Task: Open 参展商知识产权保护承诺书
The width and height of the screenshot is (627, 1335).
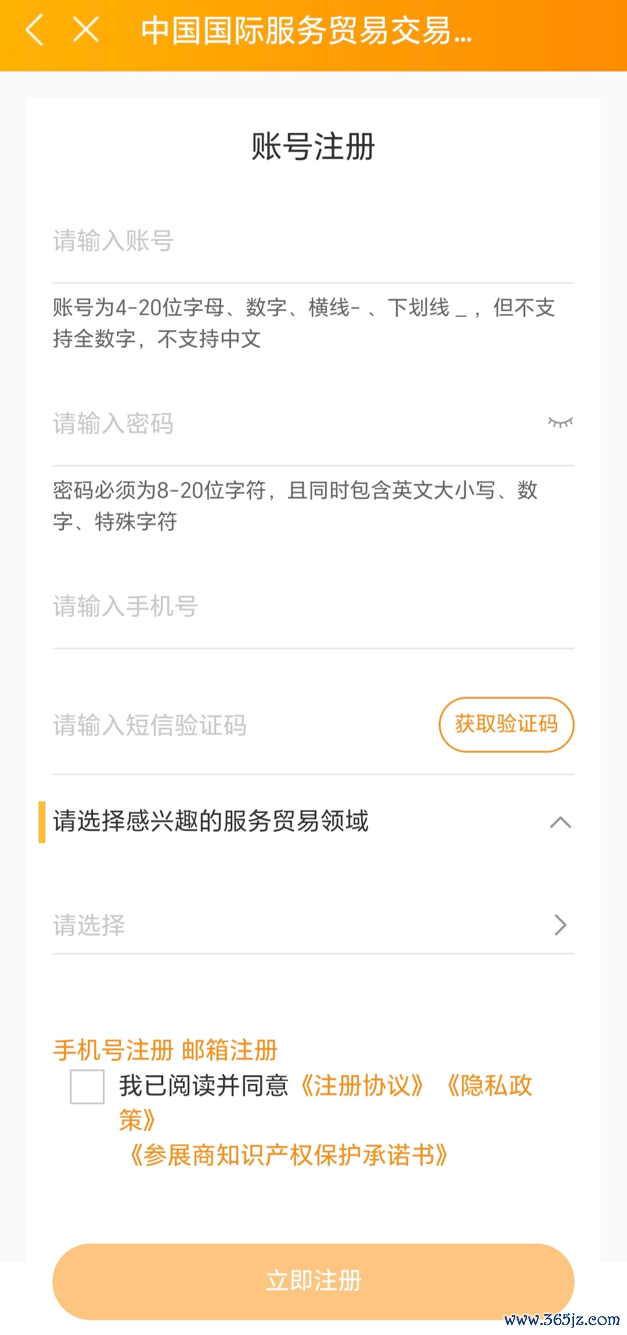Action: tap(288, 1156)
